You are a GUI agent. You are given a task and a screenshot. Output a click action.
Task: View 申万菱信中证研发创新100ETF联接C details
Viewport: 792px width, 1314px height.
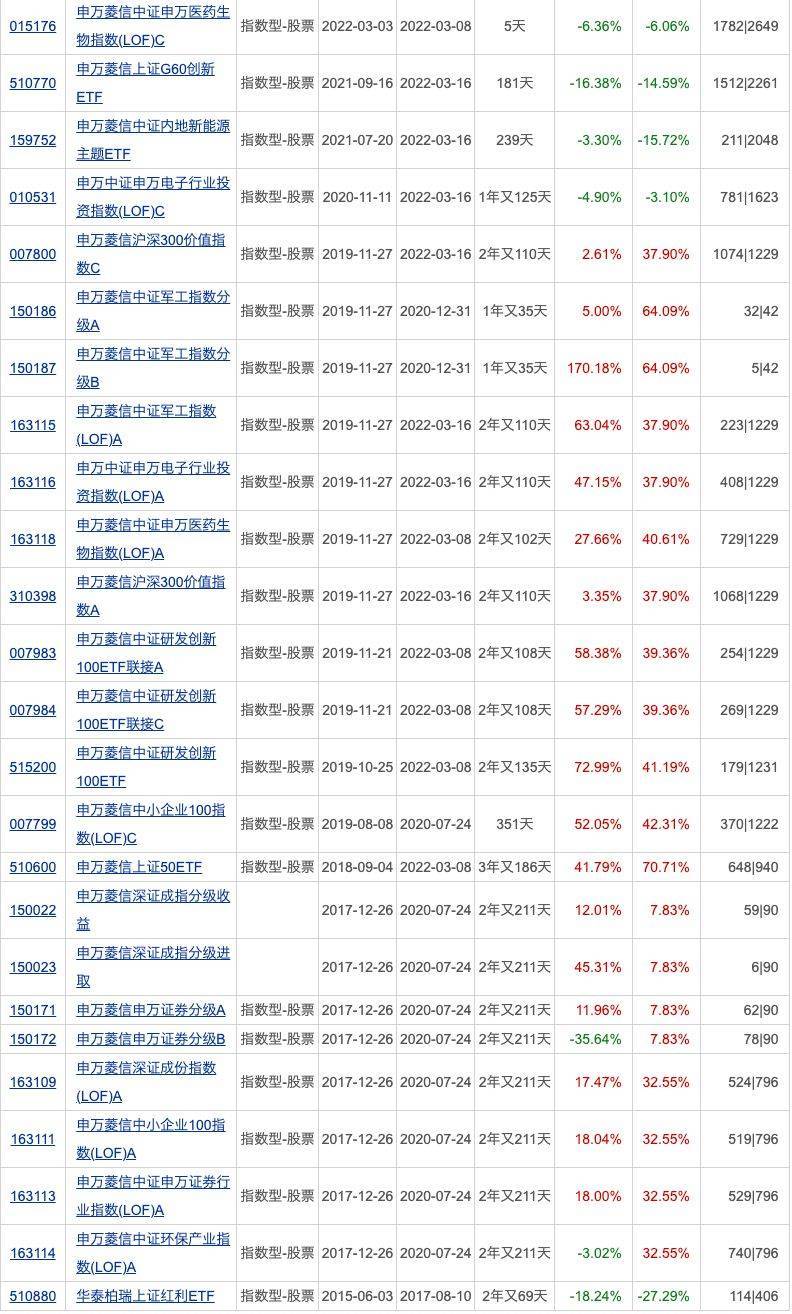(x=146, y=710)
